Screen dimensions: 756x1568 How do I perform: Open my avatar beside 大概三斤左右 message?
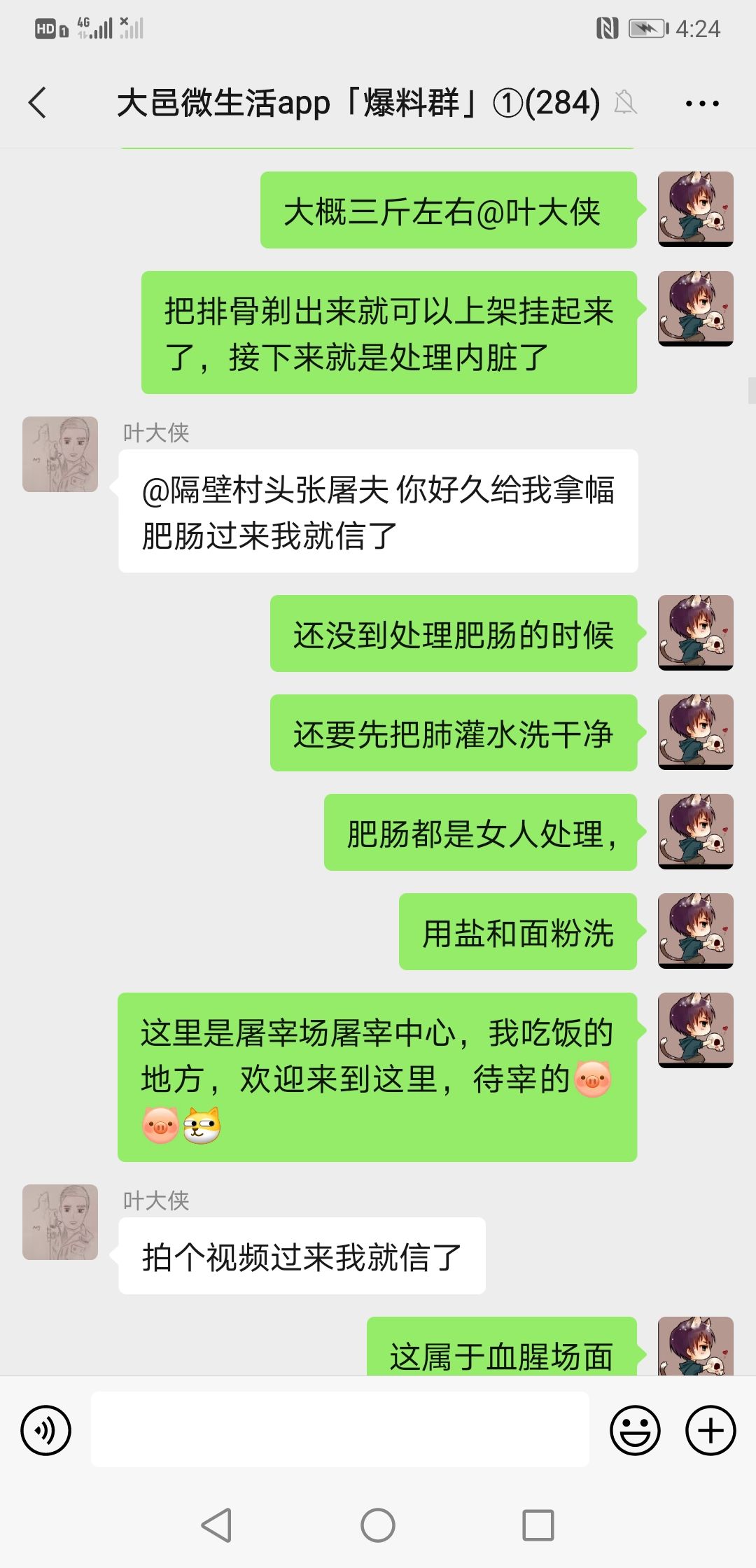pyautogui.click(x=696, y=209)
